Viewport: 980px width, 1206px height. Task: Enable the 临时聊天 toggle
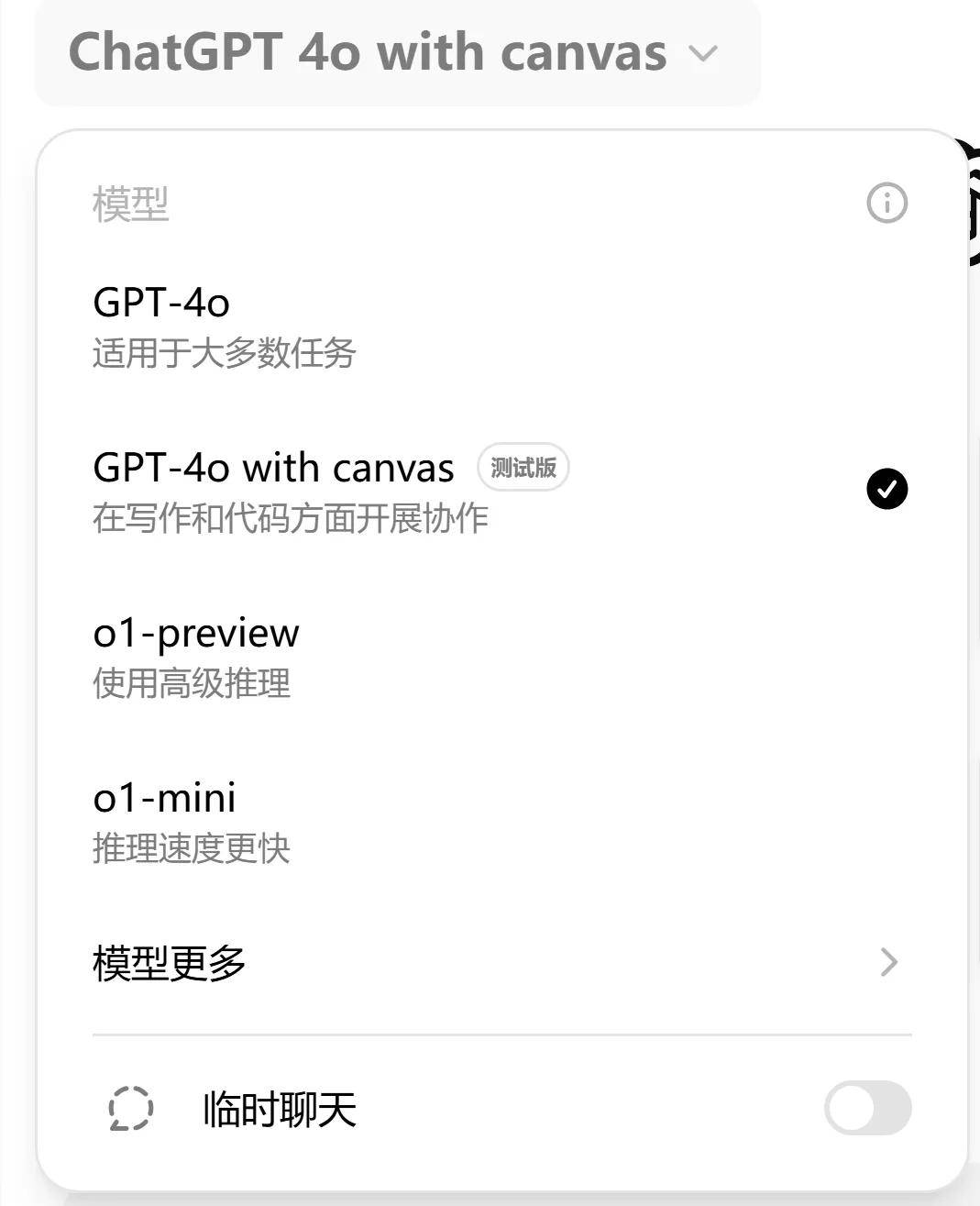pos(867,1108)
